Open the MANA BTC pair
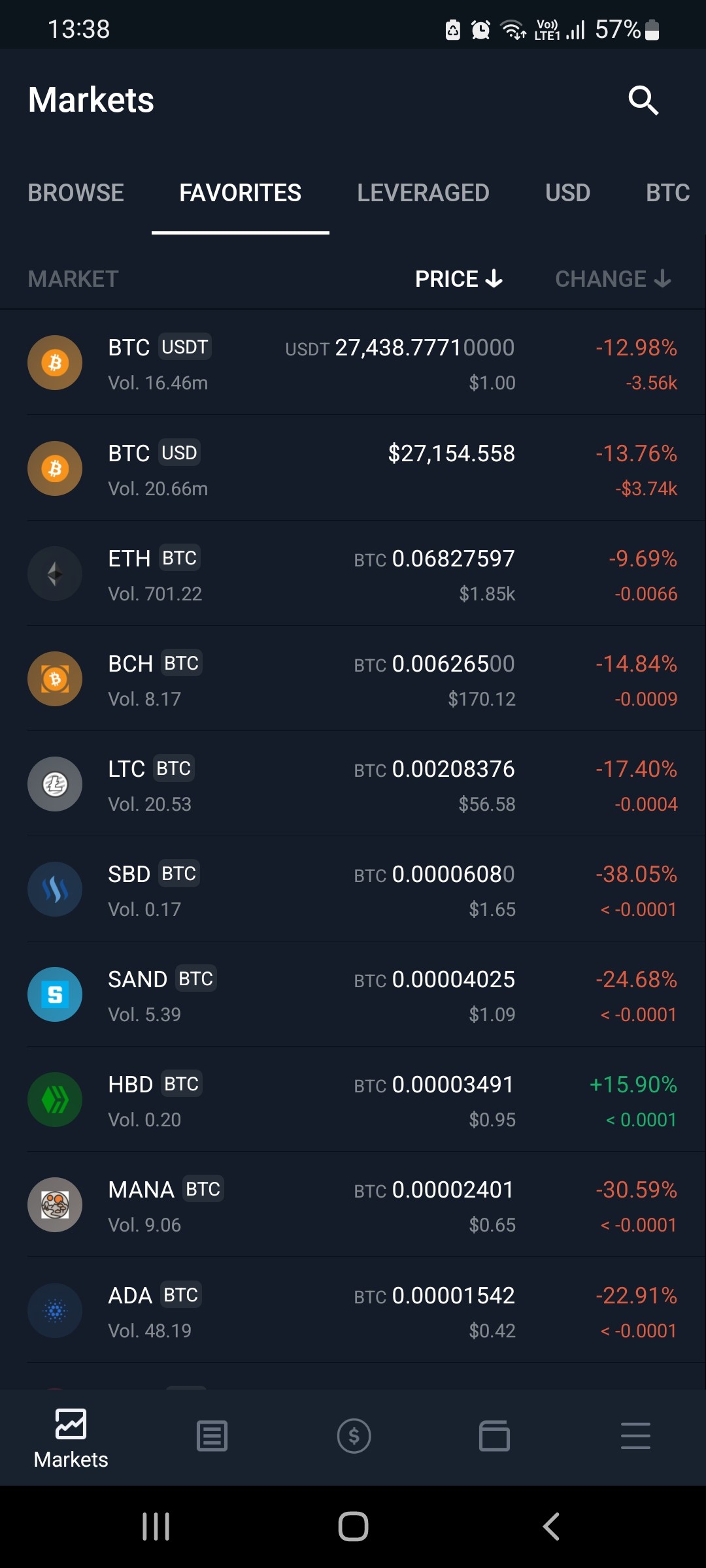The width and height of the screenshot is (706, 1568). tap(353, 1205)
